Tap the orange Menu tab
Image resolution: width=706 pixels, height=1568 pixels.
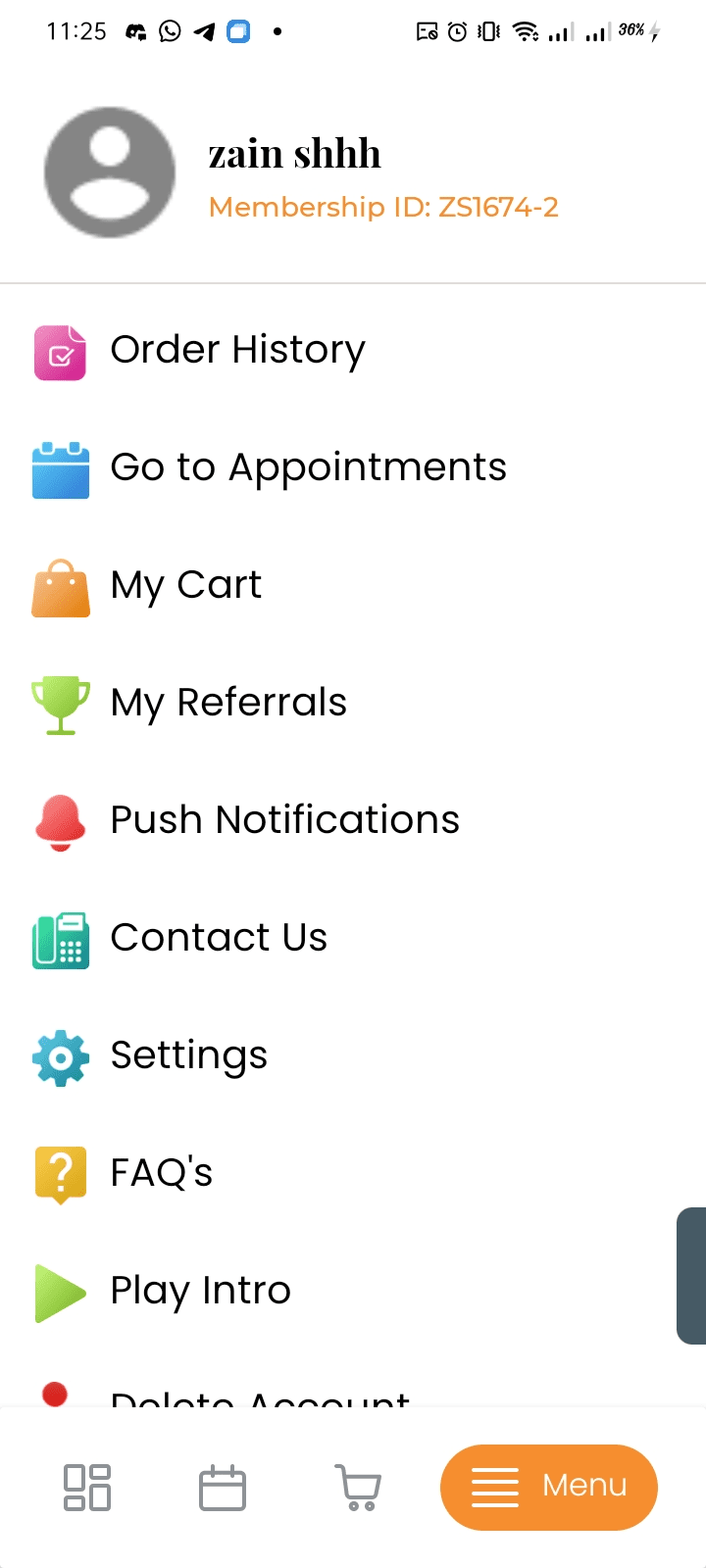coord(549,1487)
